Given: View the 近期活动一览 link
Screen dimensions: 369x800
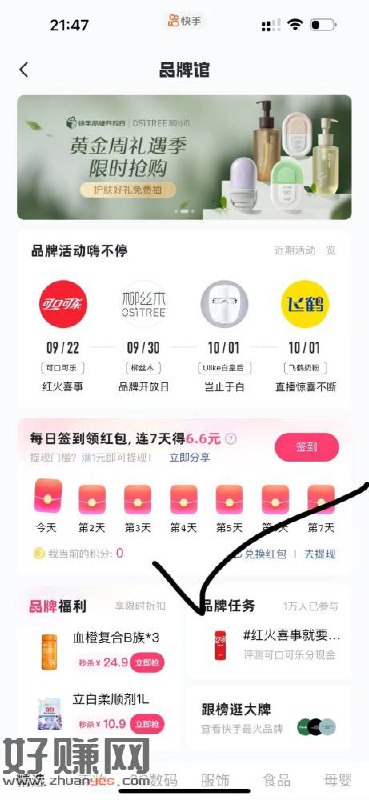Looking at the screenshot, I should pyautogui.click(x=305, y=251).
